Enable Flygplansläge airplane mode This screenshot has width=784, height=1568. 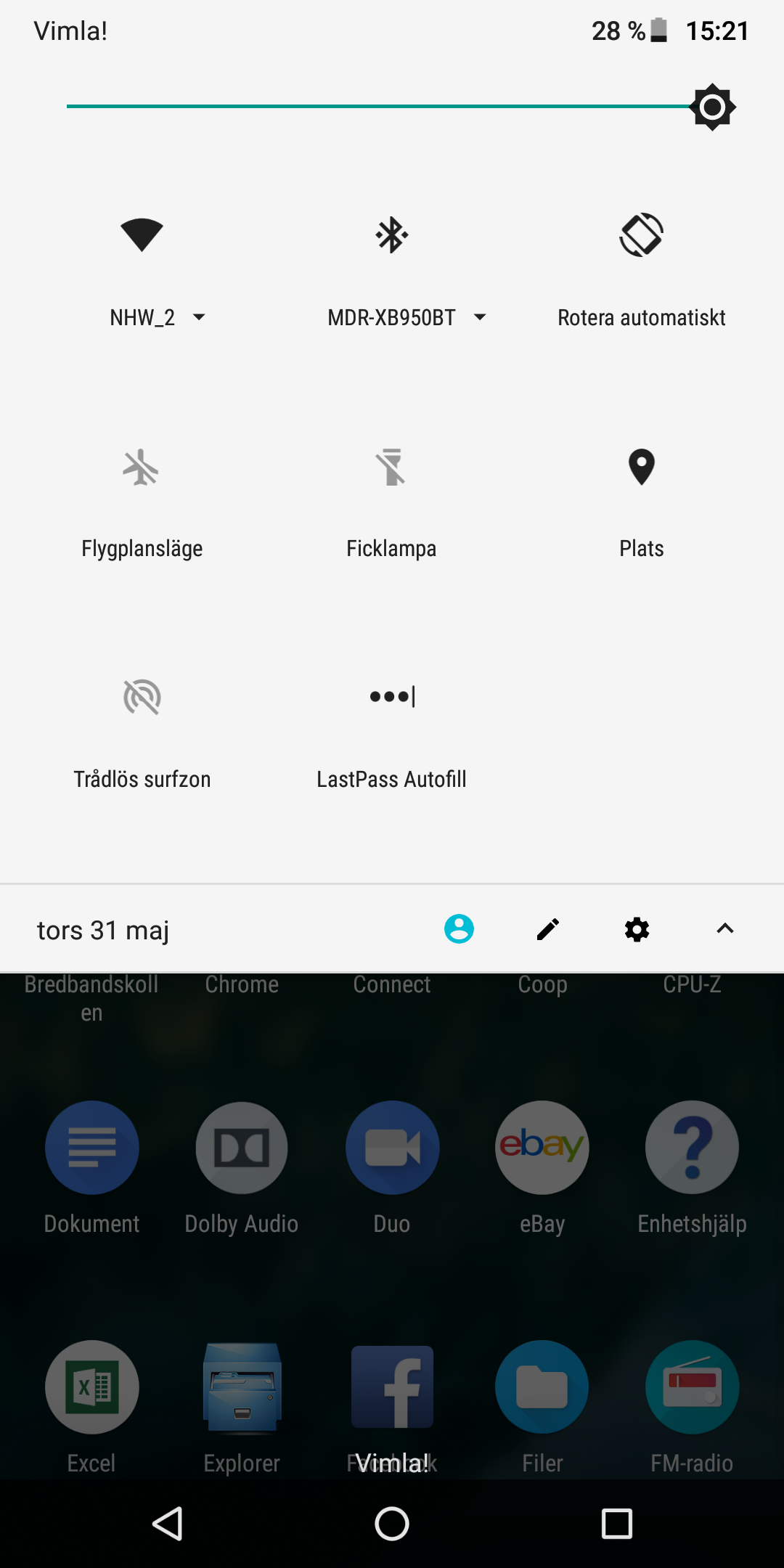[142, 467]
